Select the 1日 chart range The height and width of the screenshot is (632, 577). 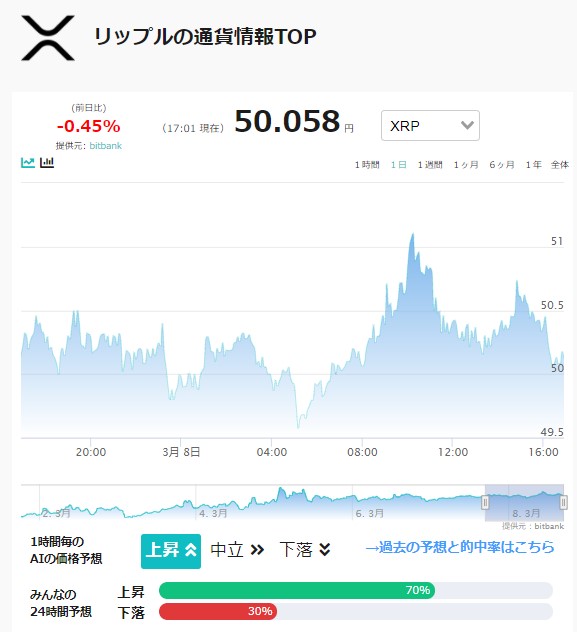pyautogui.click(x=399, y=164)
